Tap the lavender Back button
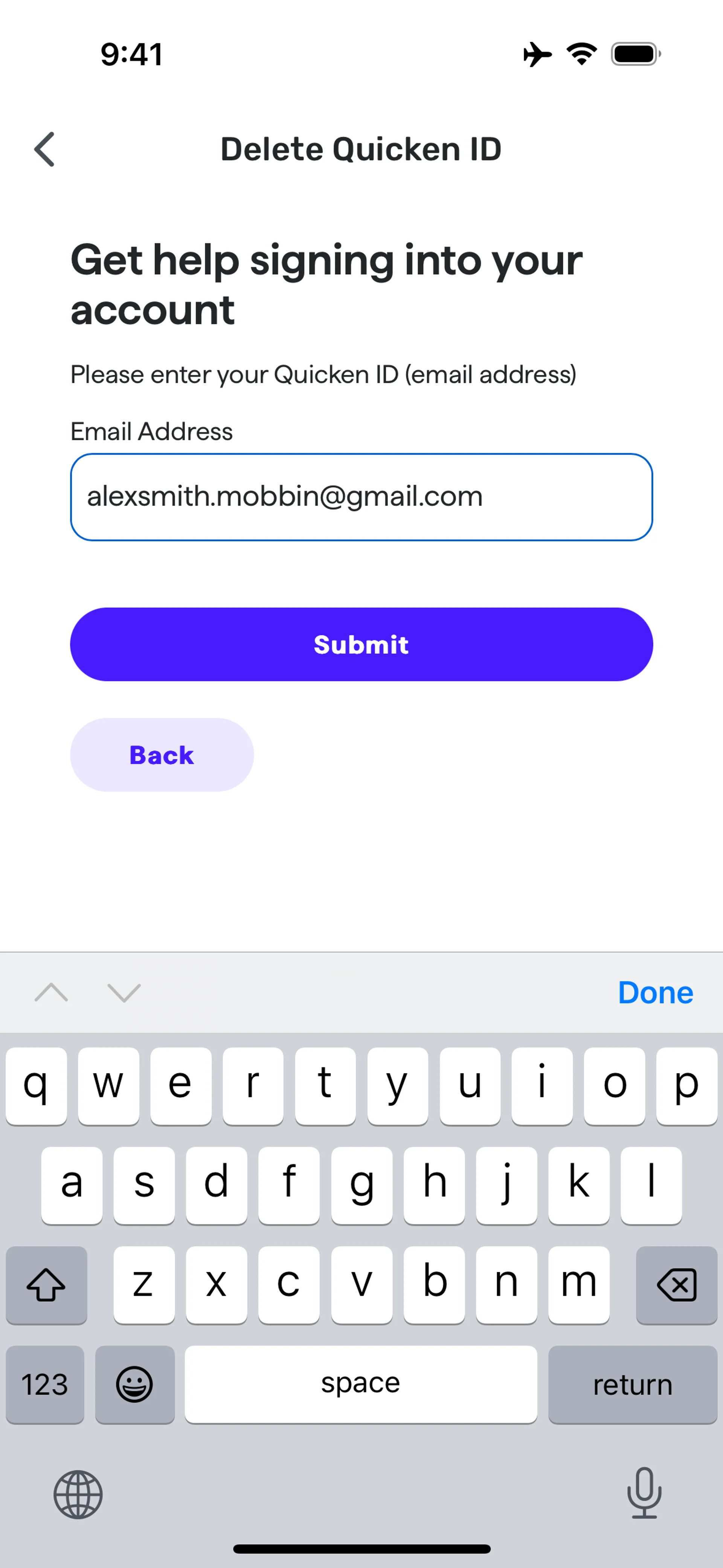Viewport: 723px width, 1568px height. click(162, 755)
